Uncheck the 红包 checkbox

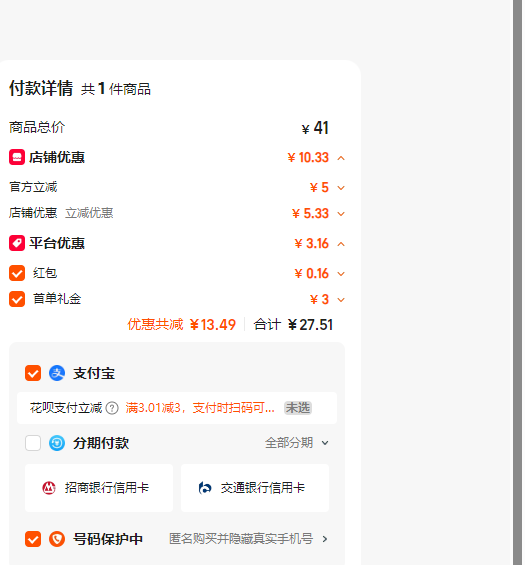(x=17, y=273)
